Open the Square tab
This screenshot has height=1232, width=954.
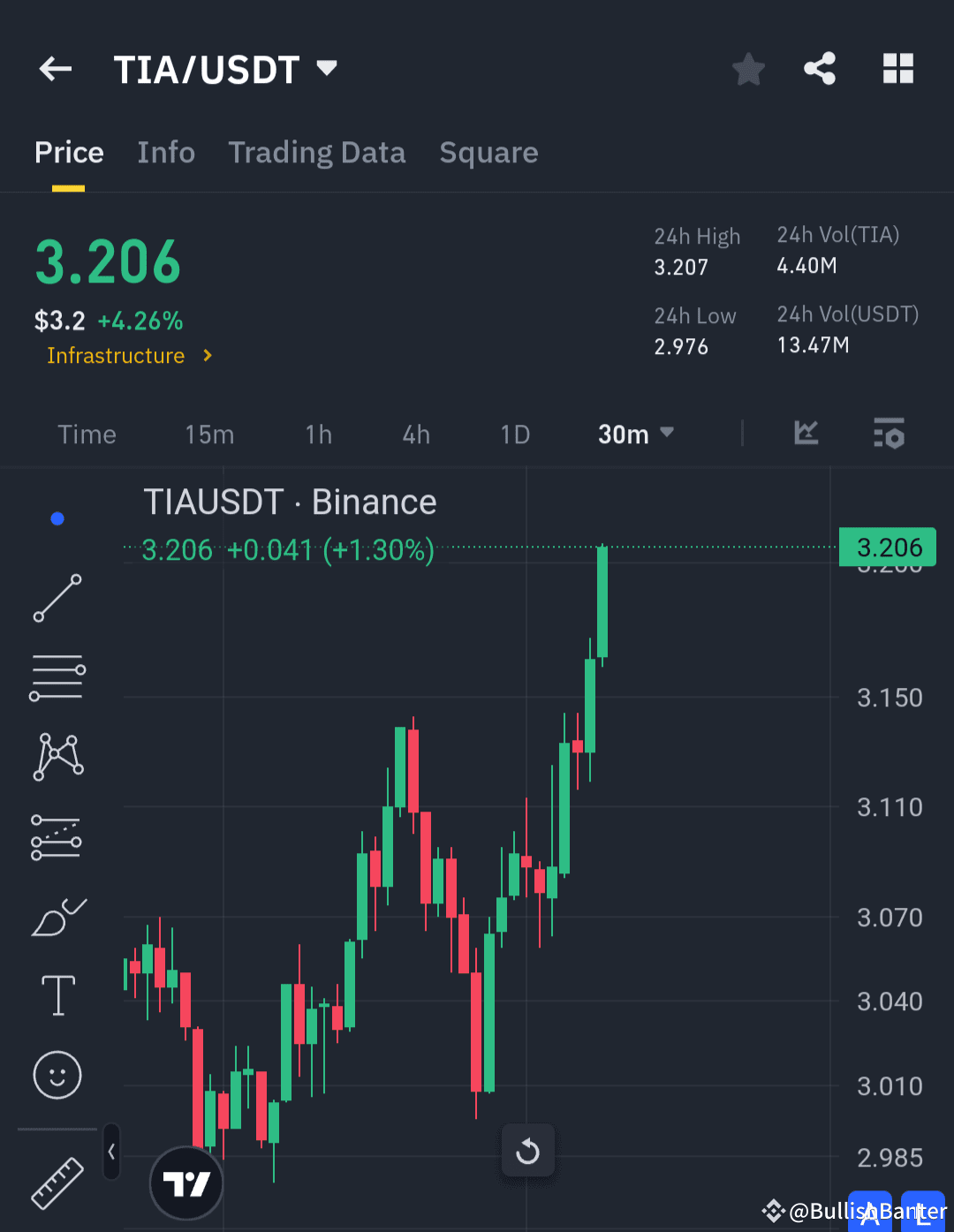tap(488, 153)
